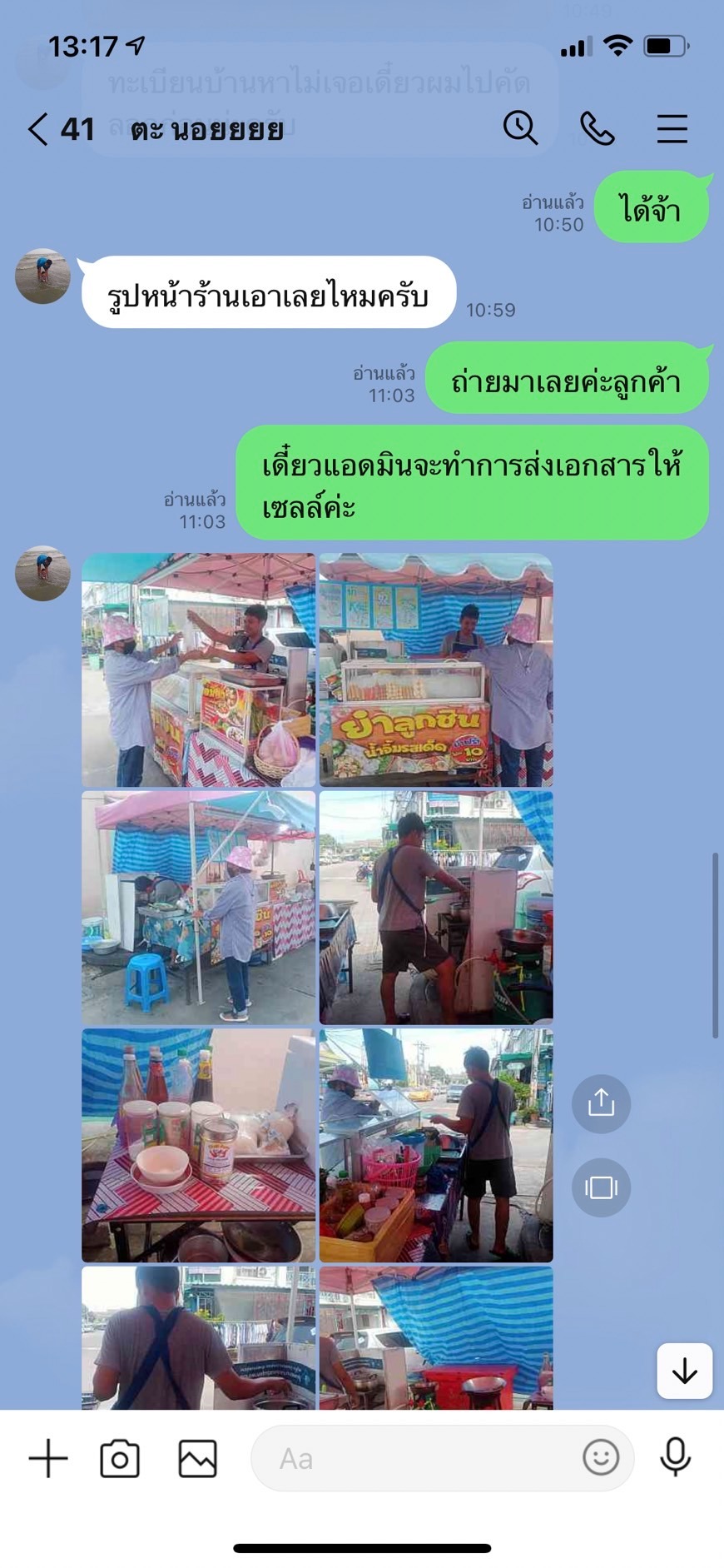Image resolution: width=724 pixels, height=1568 pixels.
Task: Record a voice message with the microphone
Action: coord(675,1457)
